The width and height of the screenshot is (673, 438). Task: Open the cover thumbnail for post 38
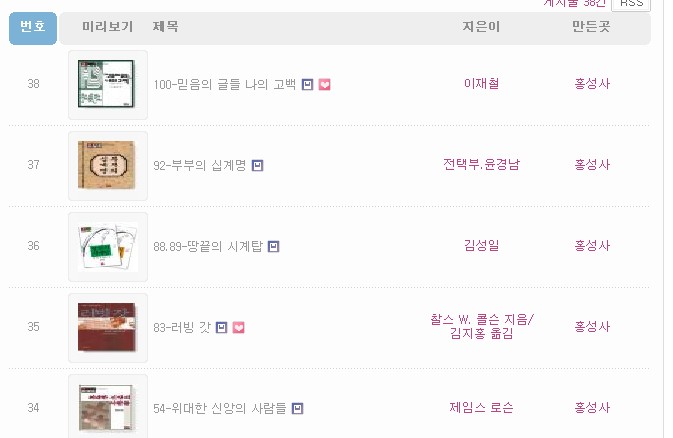(107, 84)
